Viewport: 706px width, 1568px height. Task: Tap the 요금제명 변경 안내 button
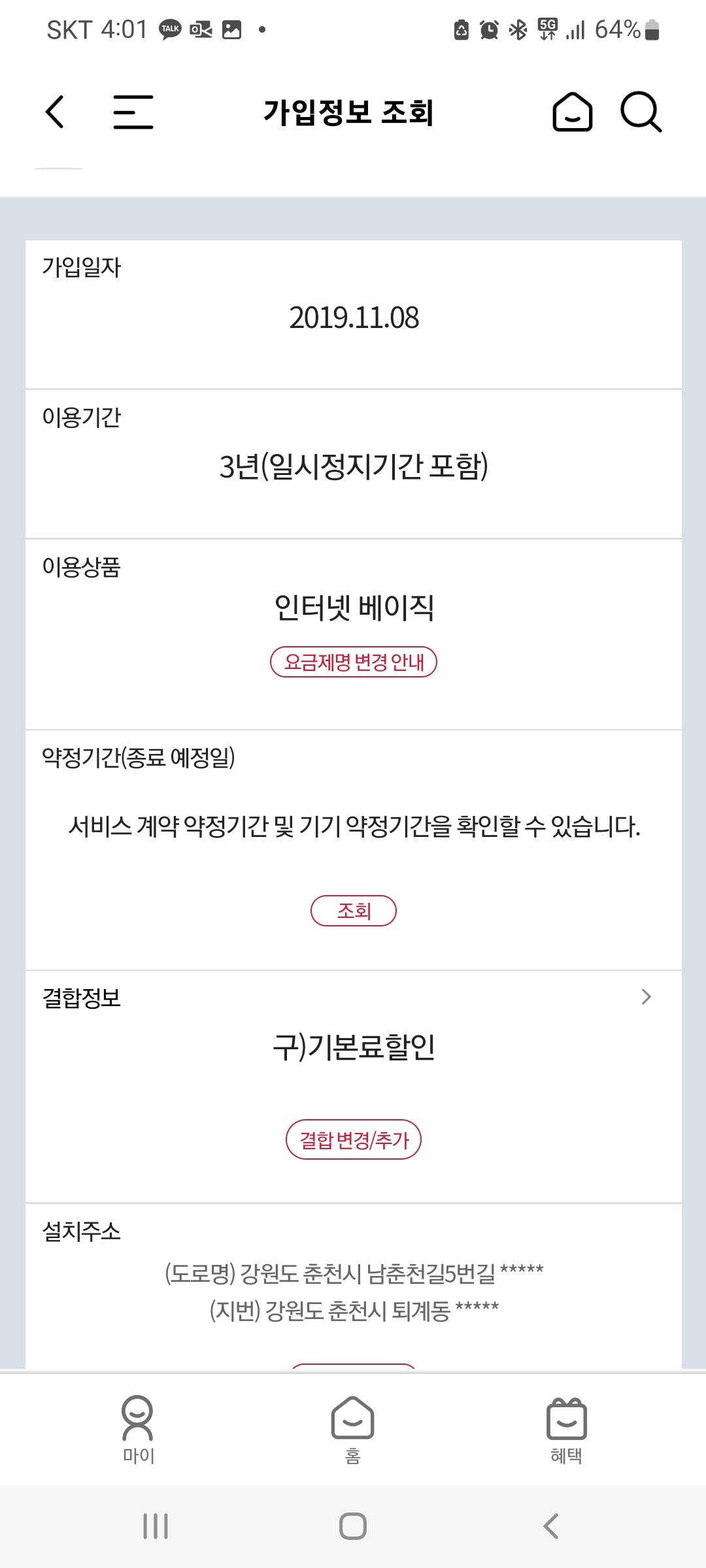coord(353,662)
